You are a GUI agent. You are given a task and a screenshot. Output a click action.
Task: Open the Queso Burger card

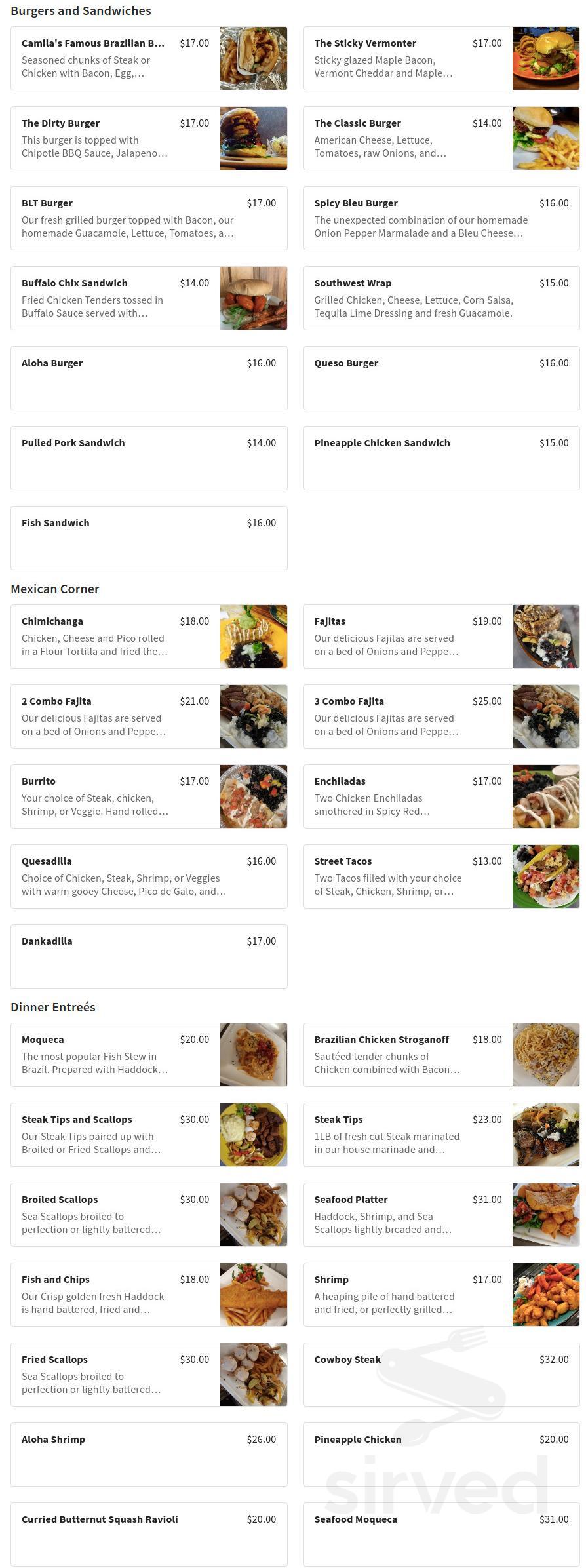441,378
